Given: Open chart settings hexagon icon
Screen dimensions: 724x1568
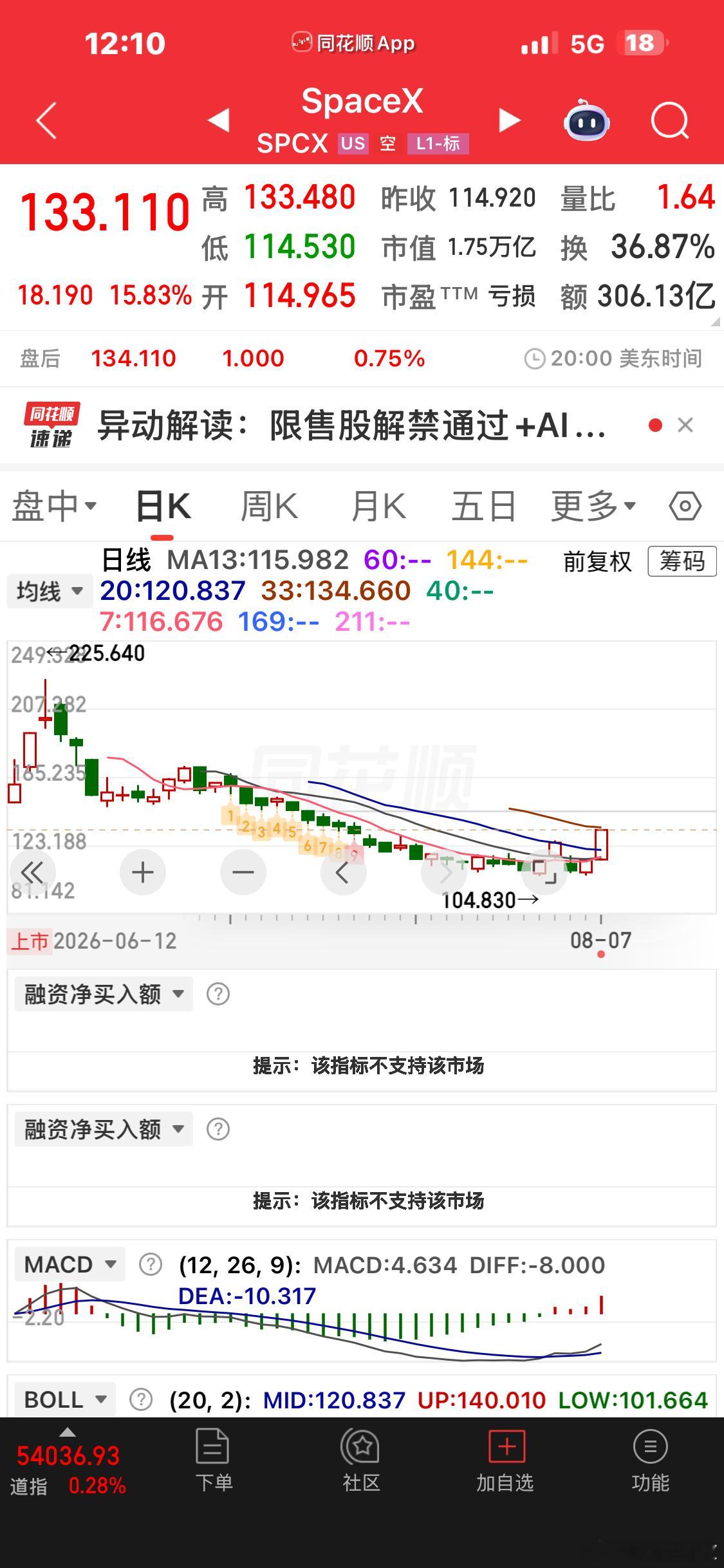Looking at the screenshot, I should pyautogui.click(x=685, y=507).
